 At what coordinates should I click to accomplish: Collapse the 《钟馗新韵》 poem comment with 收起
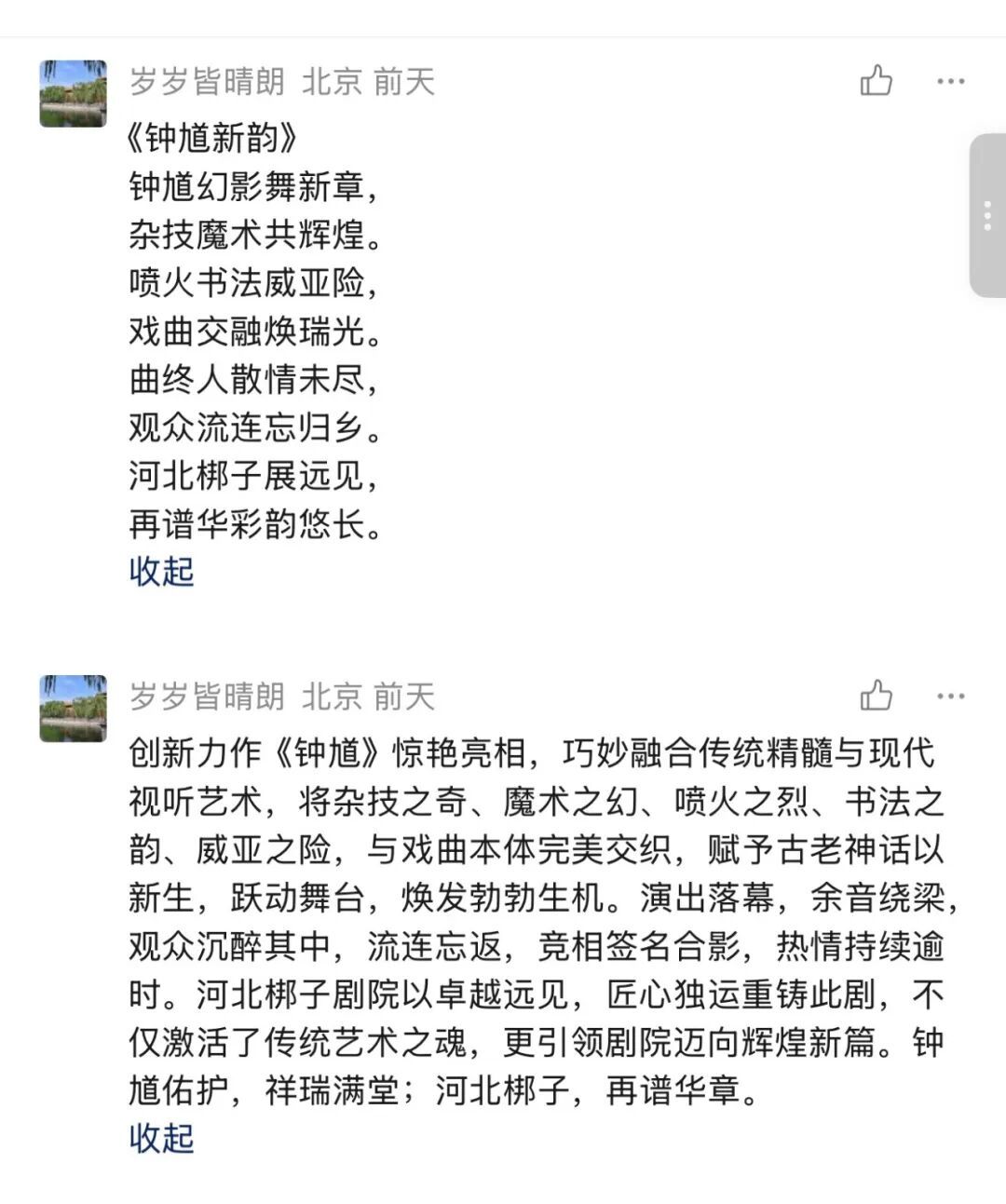pos(161,571)
